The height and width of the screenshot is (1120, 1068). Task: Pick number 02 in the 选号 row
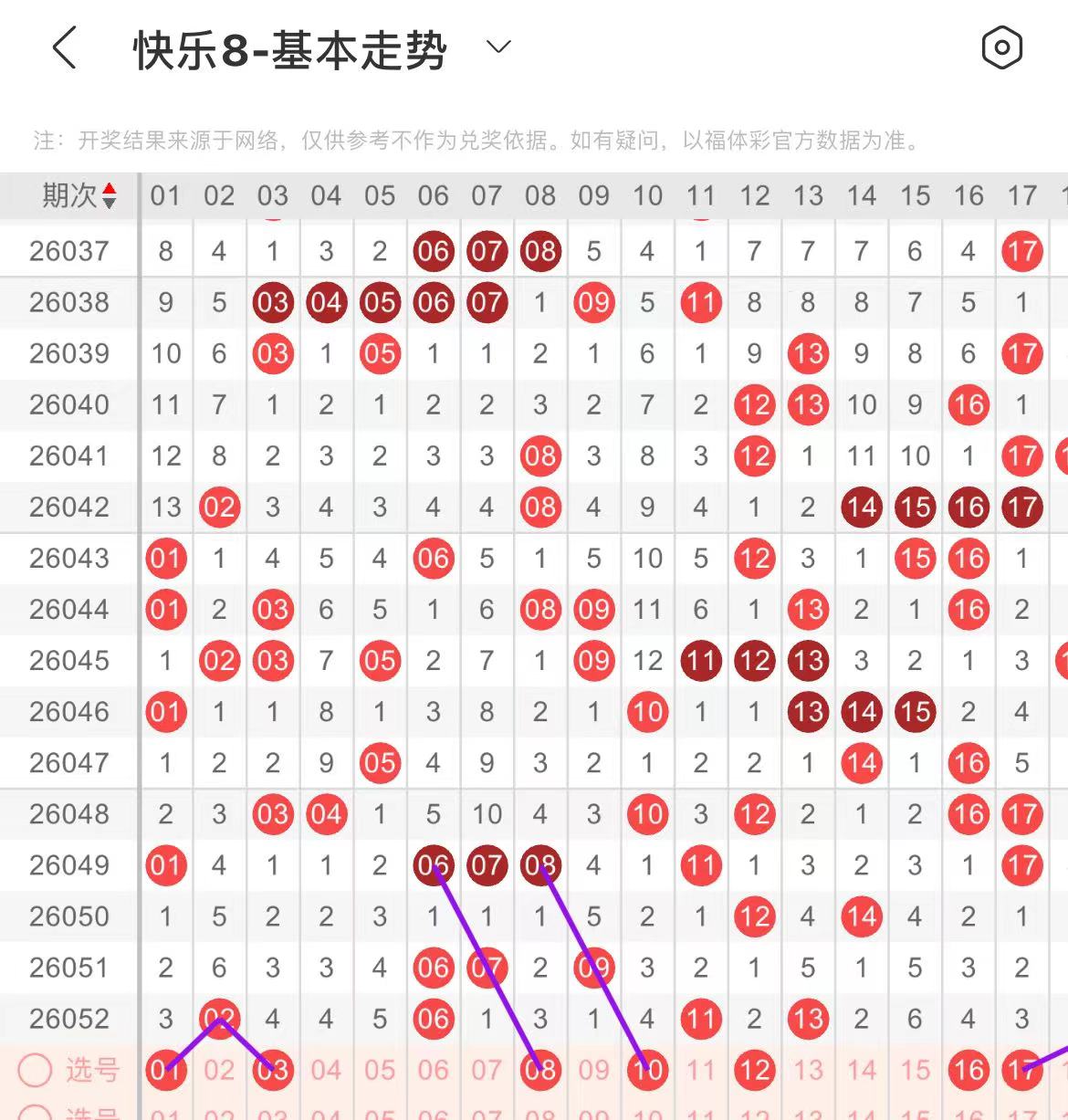[219, 1070]
